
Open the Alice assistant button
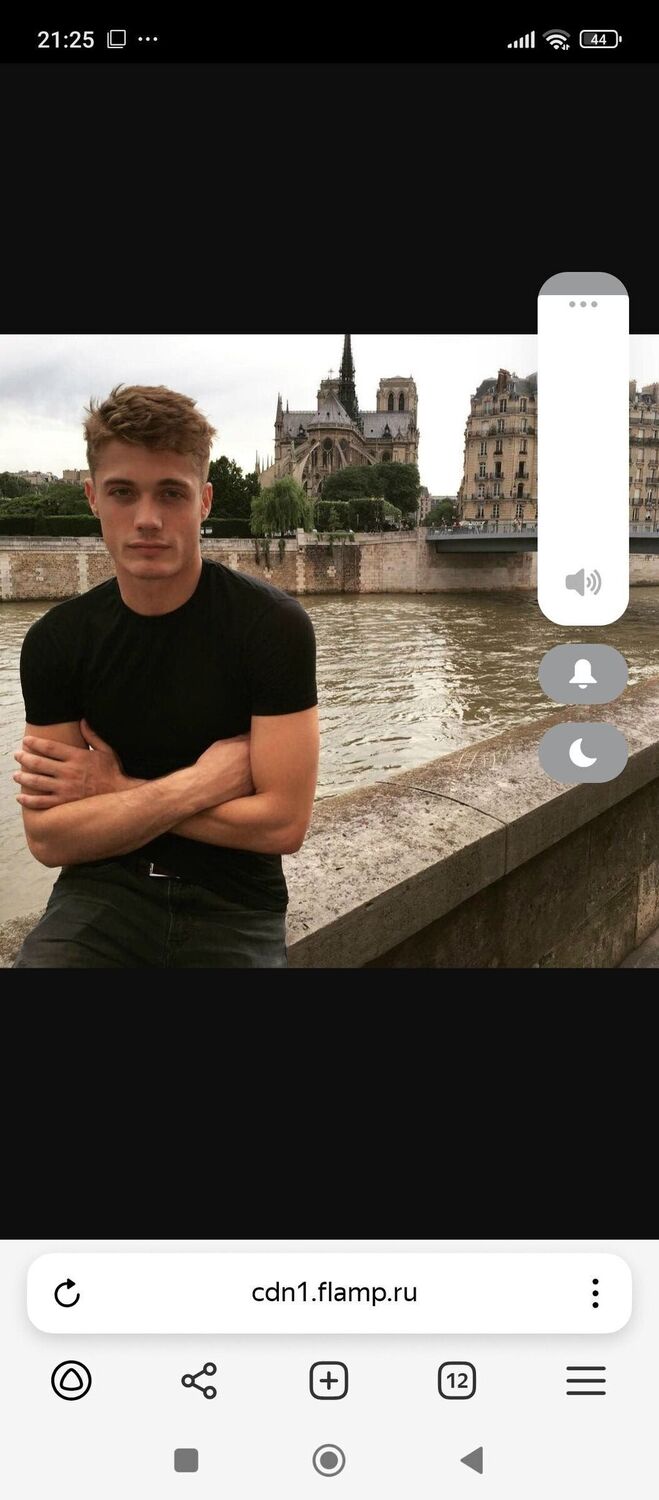pos(71,1381)
